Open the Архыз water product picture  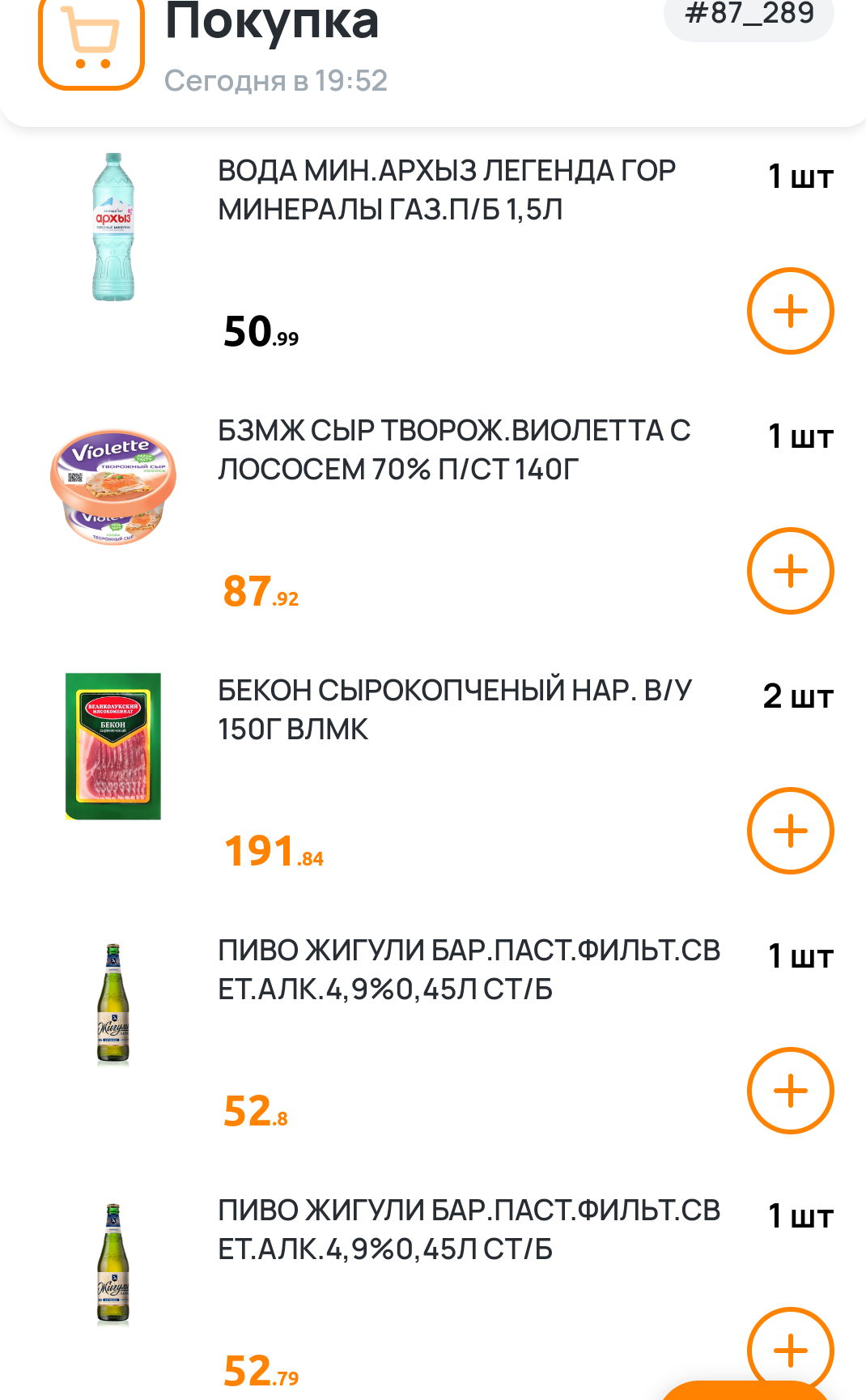coord(113,228)
